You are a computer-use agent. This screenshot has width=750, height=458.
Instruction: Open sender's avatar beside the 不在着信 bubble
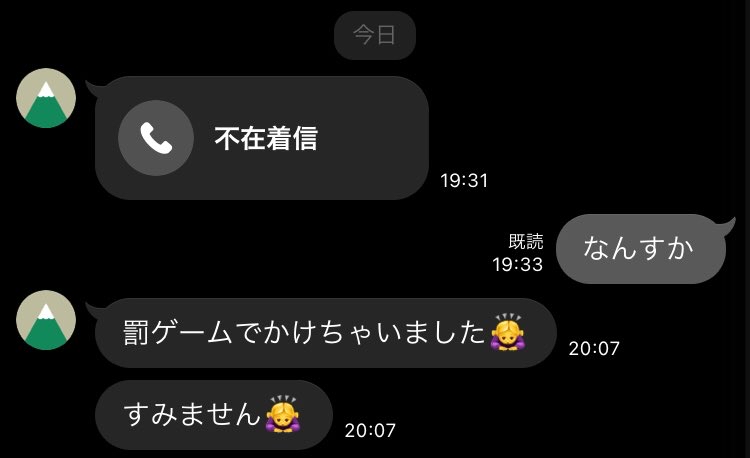[47, 99]
